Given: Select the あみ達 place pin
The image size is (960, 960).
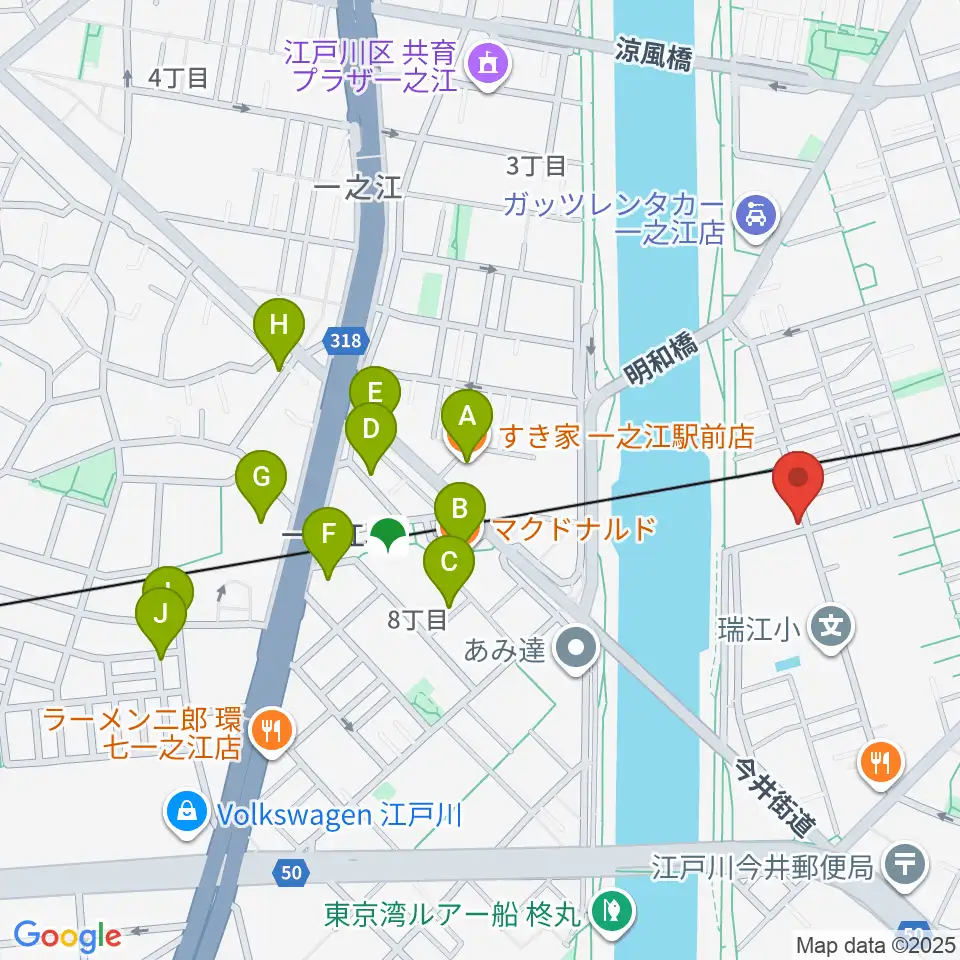Looking at the screenshot, I should (x=576, y=648).
